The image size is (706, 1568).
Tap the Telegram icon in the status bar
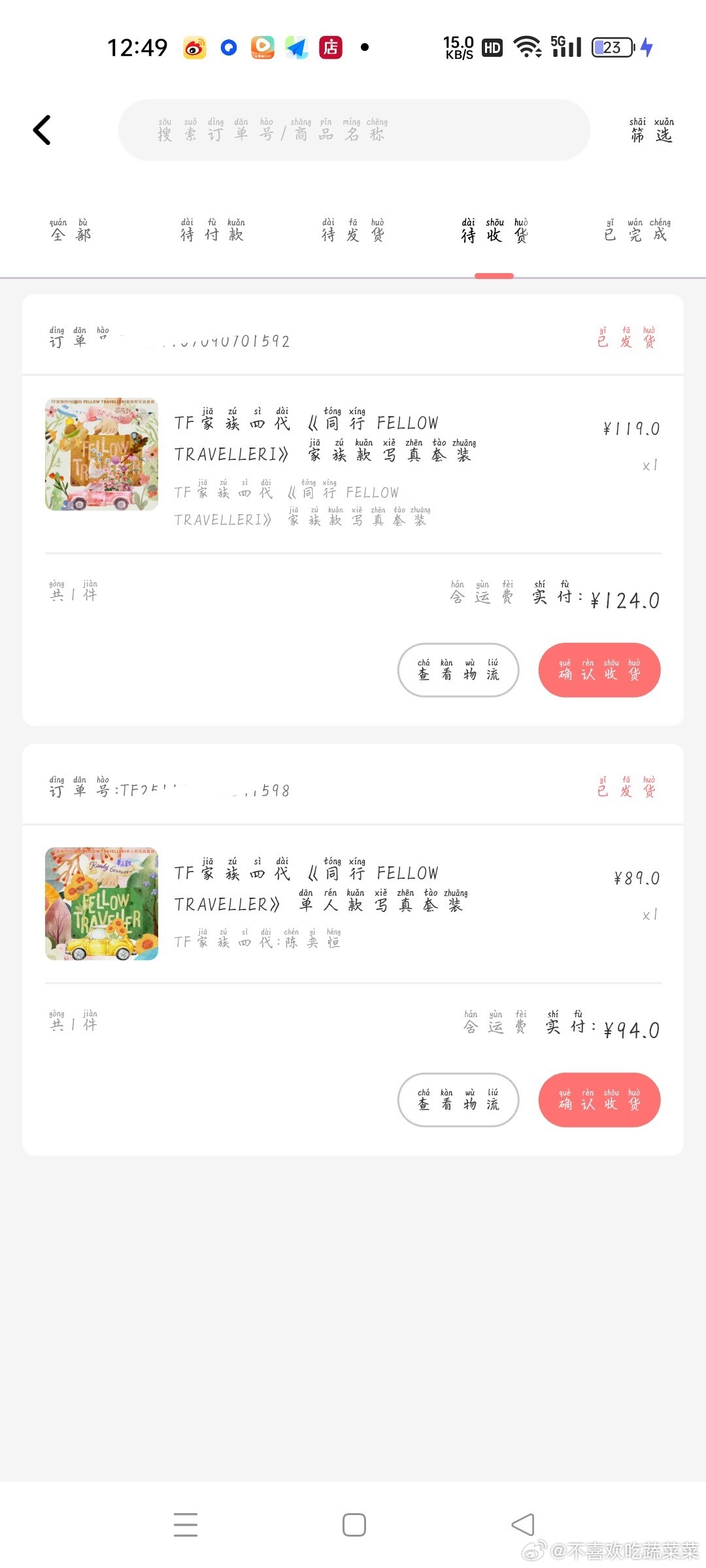[296, 48]
